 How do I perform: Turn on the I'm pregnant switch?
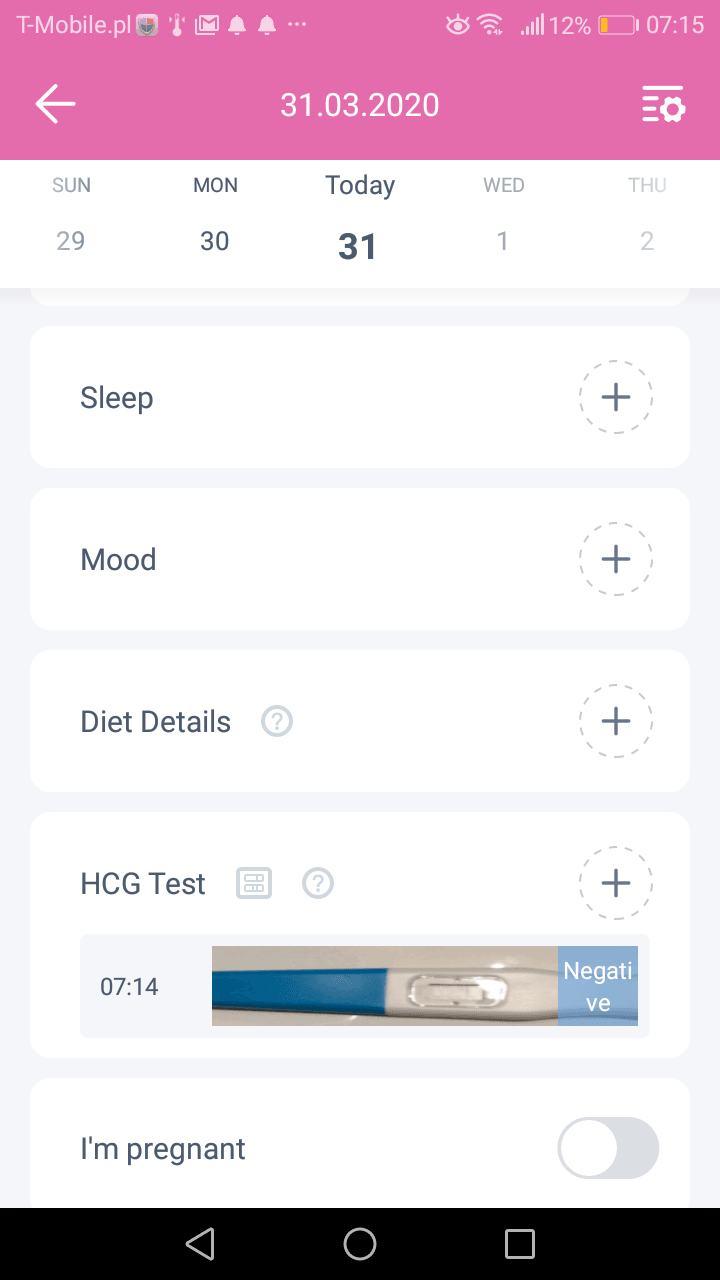(608, 1148)
